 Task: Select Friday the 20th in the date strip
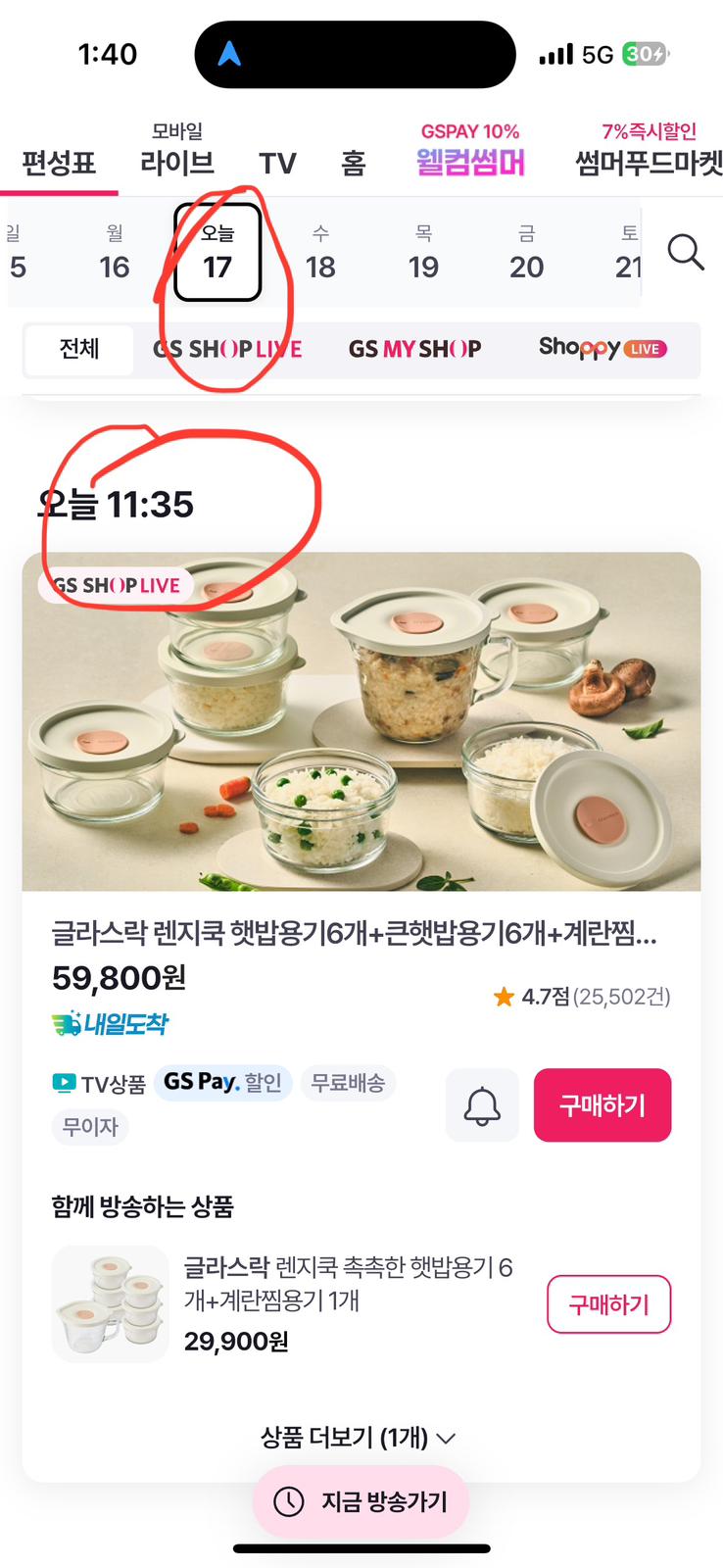click(526, 253)
